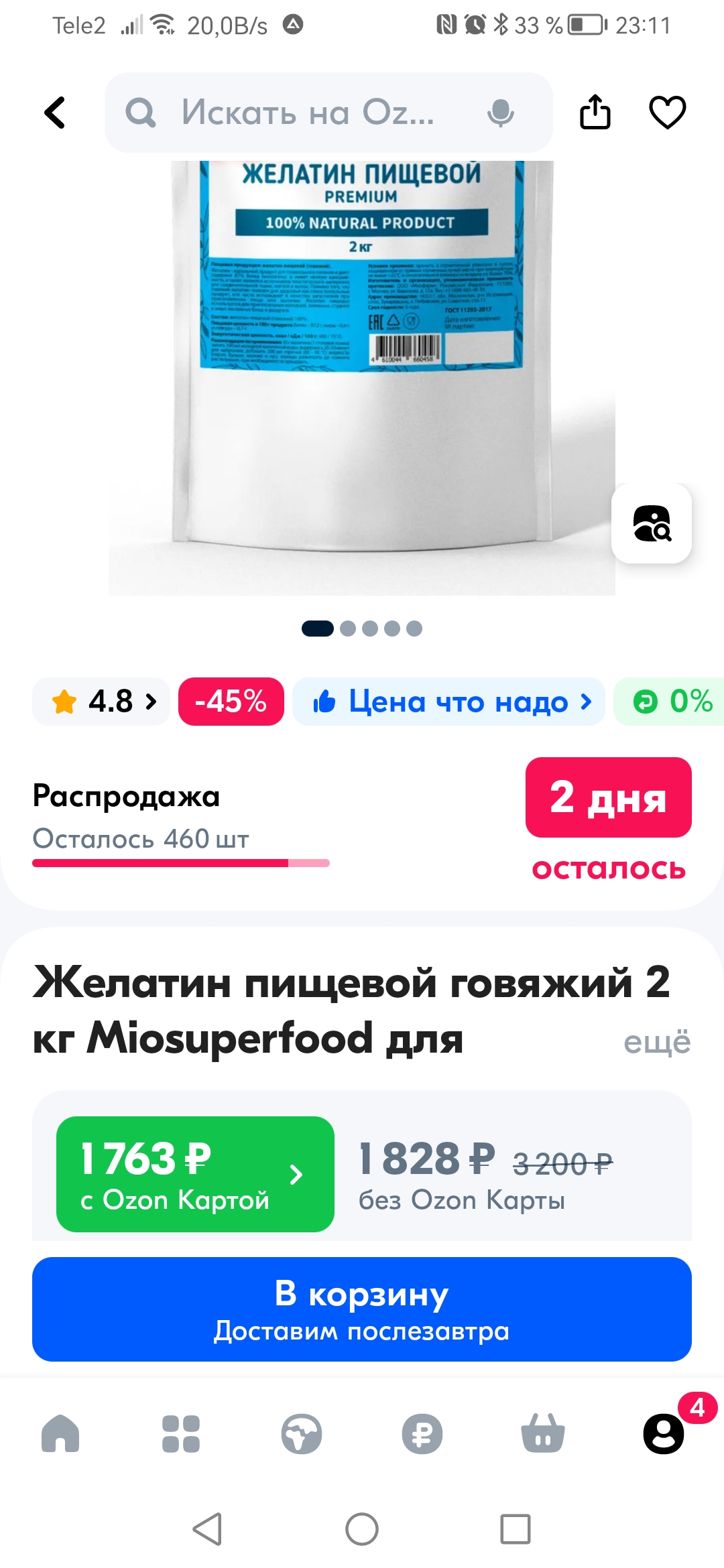This screenshot has width=724, height=1568.
Task: Expand the product title with 'ещё'
Action: [656, 1043]
